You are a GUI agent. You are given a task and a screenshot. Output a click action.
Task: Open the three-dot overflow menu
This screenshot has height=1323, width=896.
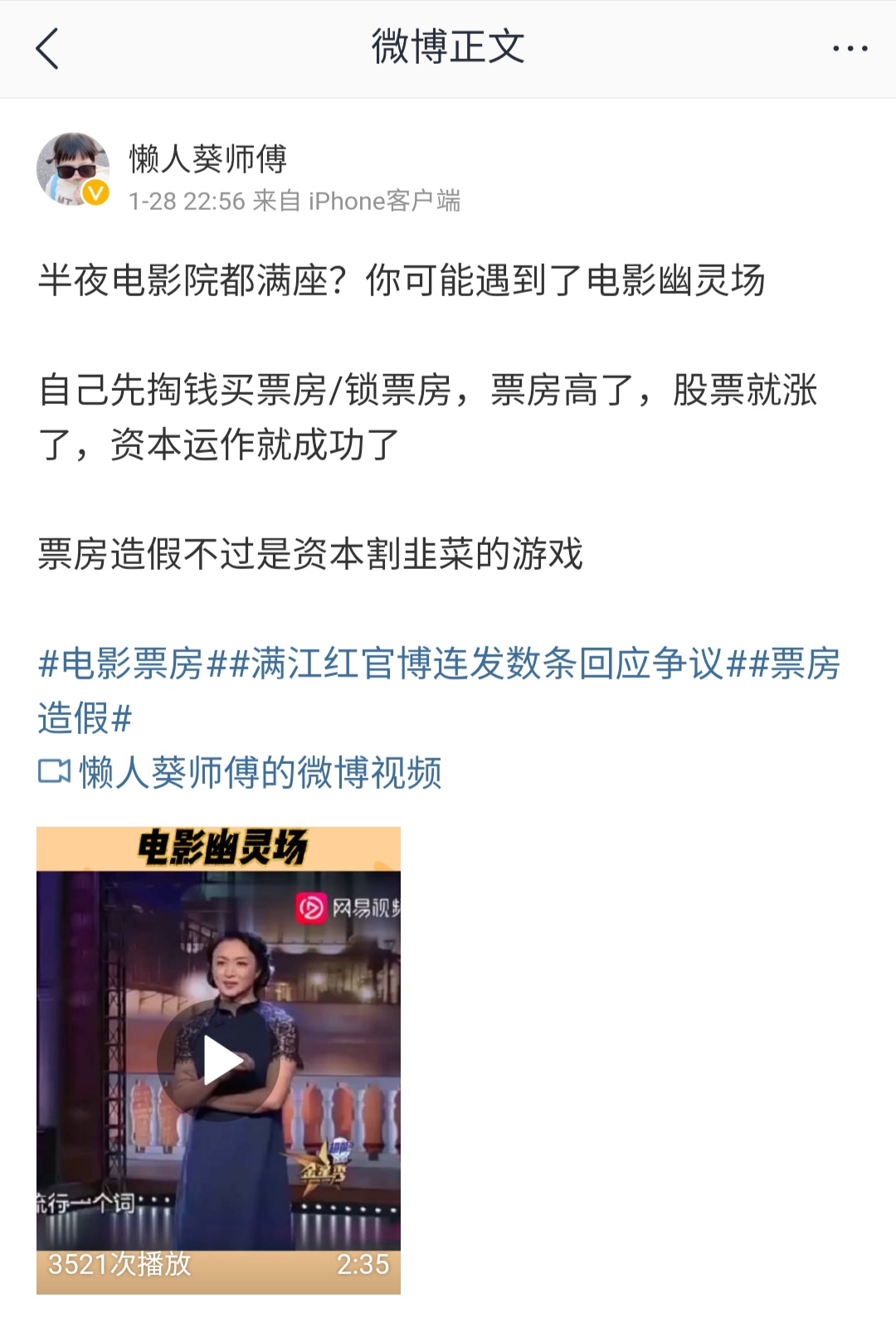point(850,49)
